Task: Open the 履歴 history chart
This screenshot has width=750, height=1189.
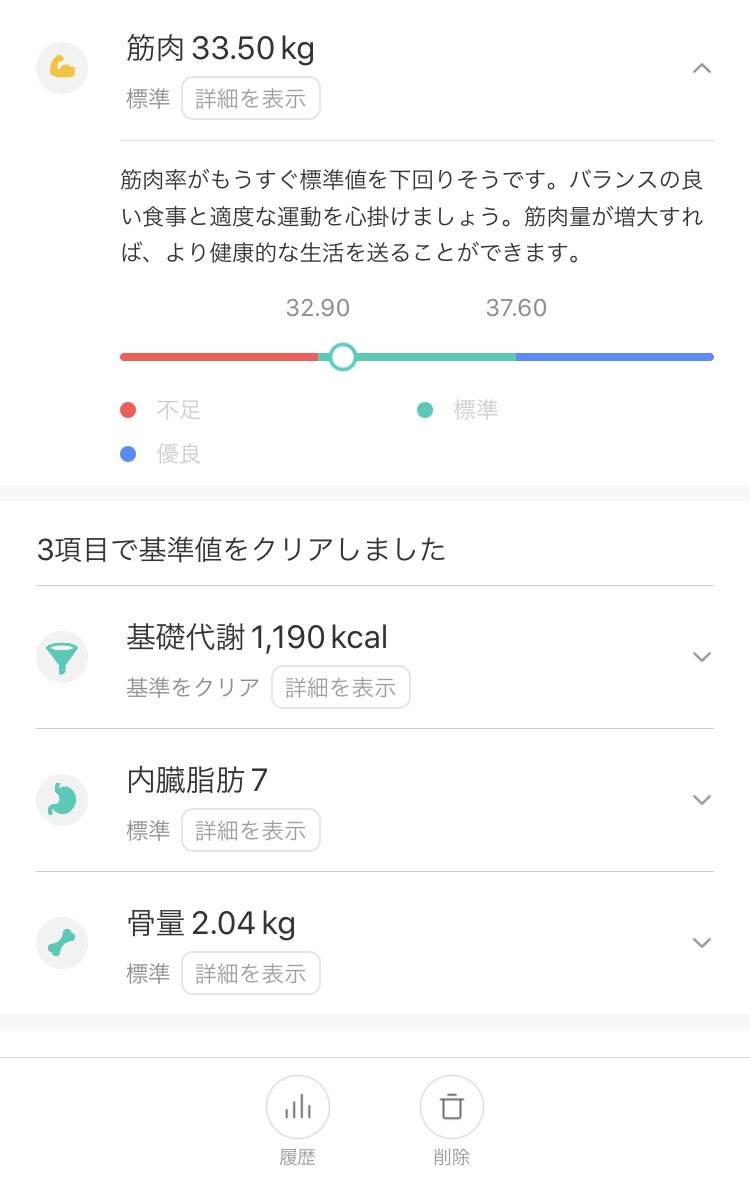Action: (x=298, y=1108)
